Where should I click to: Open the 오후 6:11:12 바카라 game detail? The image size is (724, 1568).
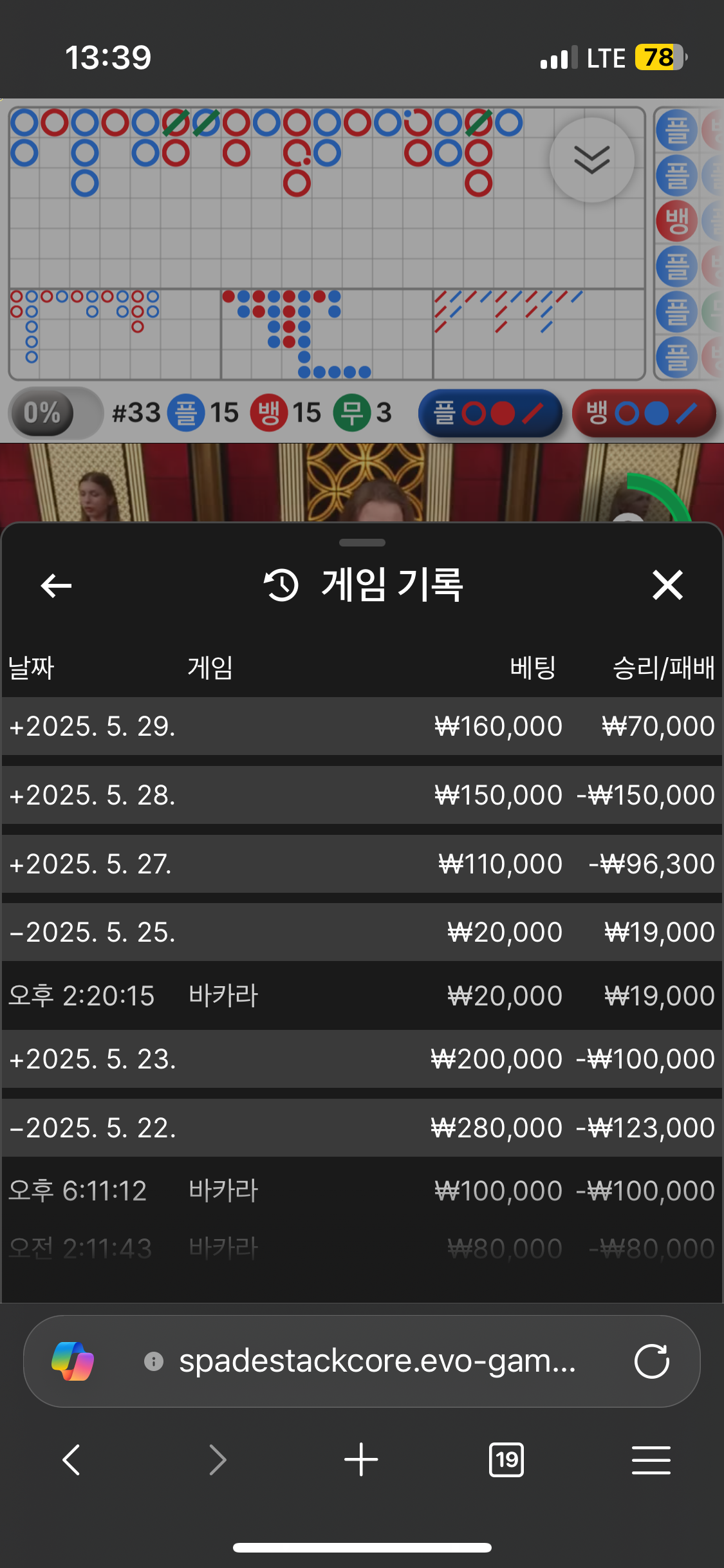tap(360, 1191)
